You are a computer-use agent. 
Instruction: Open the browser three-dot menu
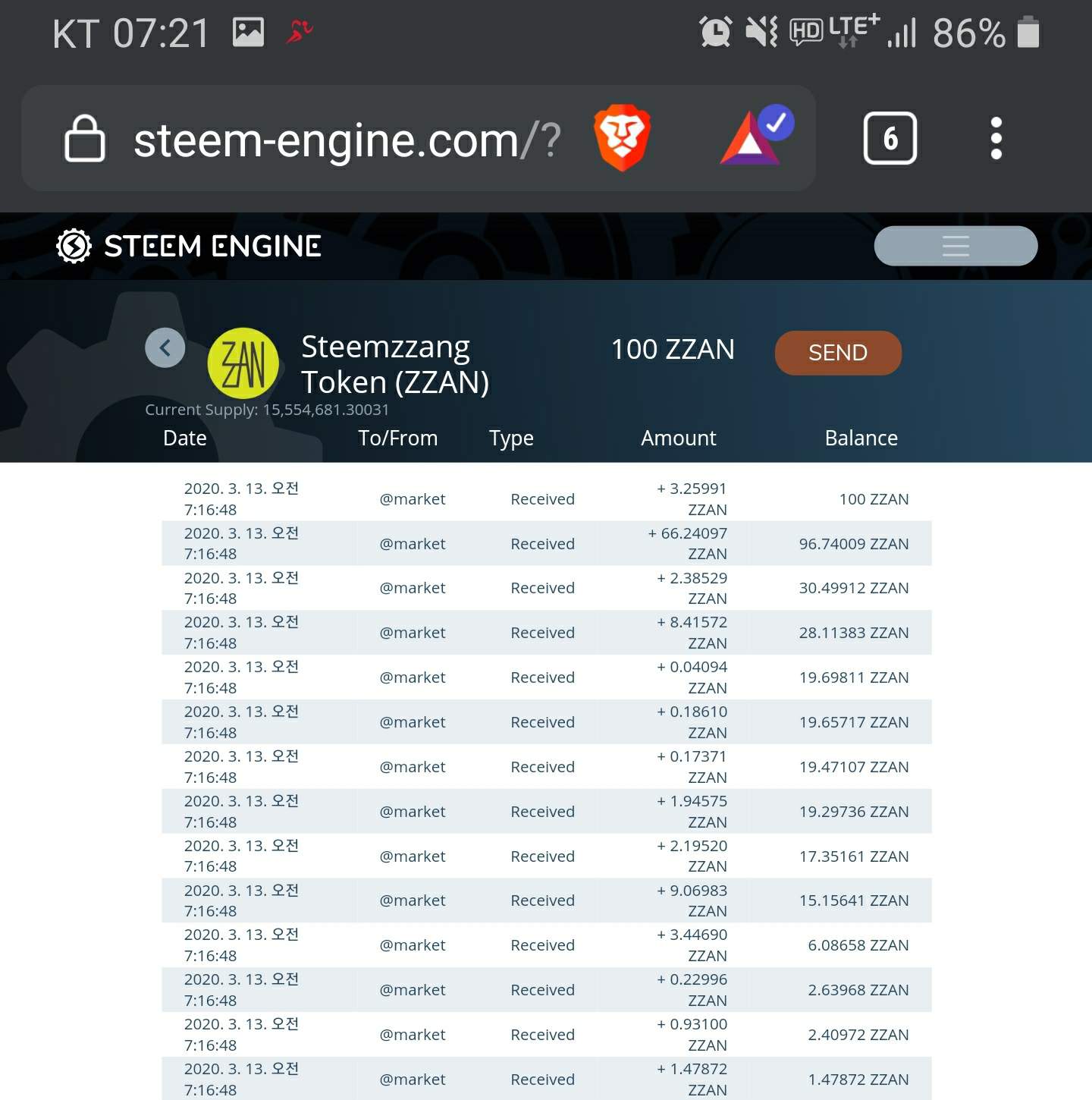996,138
